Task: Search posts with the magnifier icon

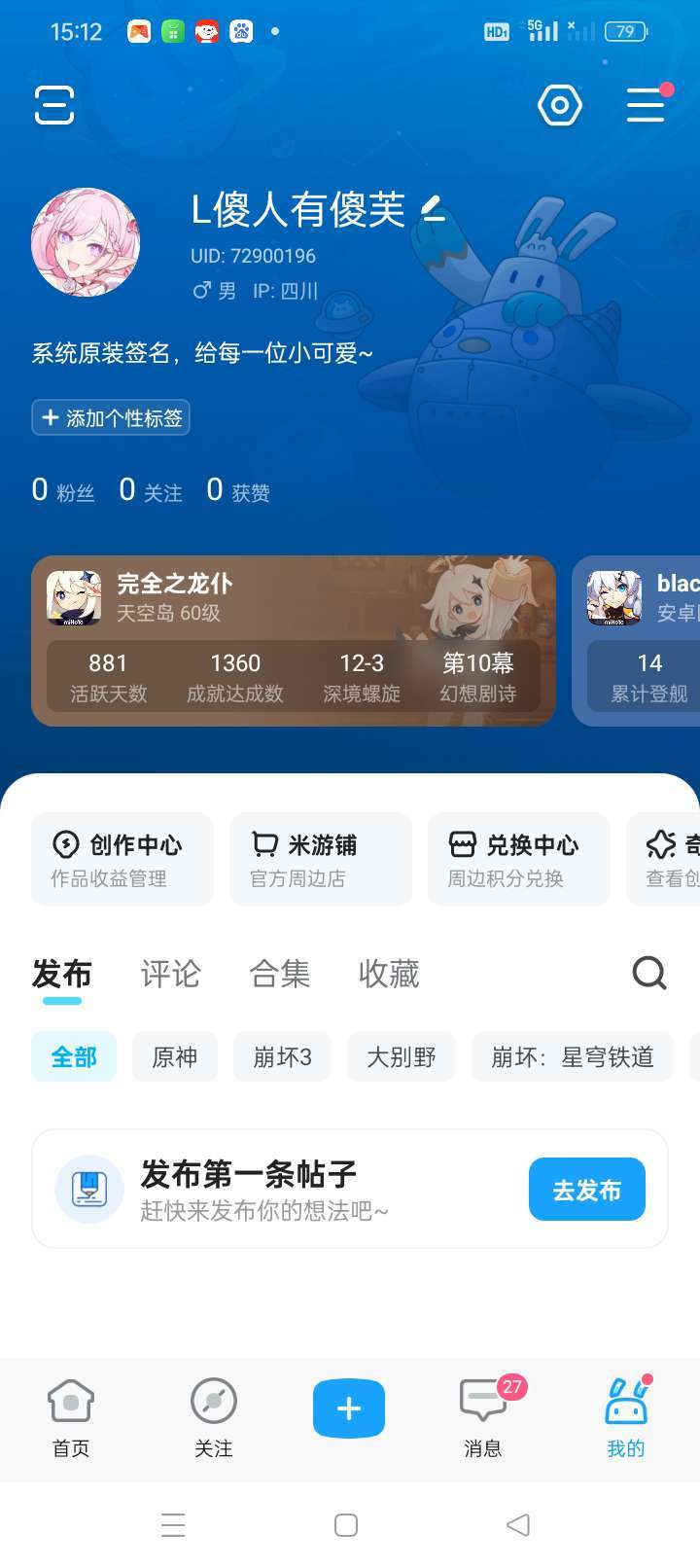Action: point(648,973)
